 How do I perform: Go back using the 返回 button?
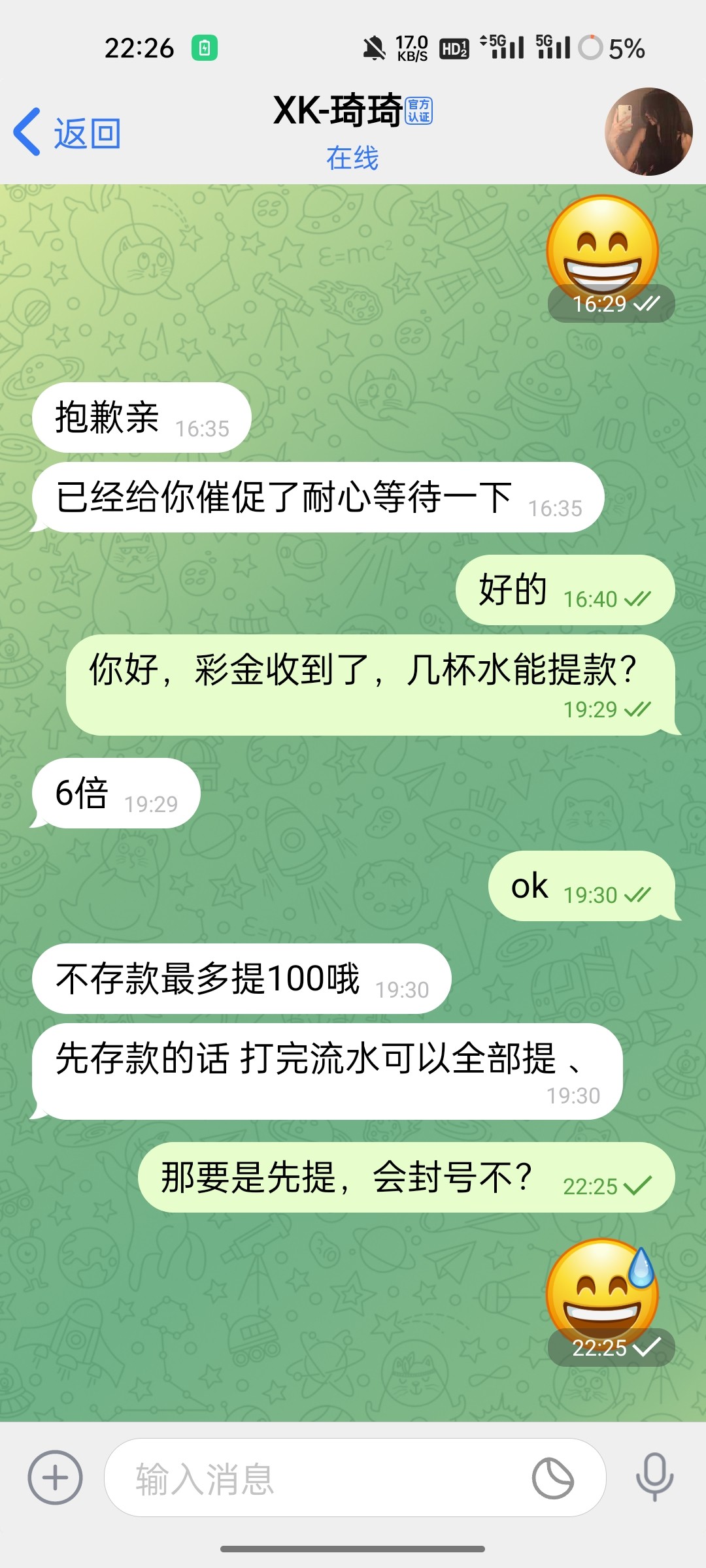point(67,133)
